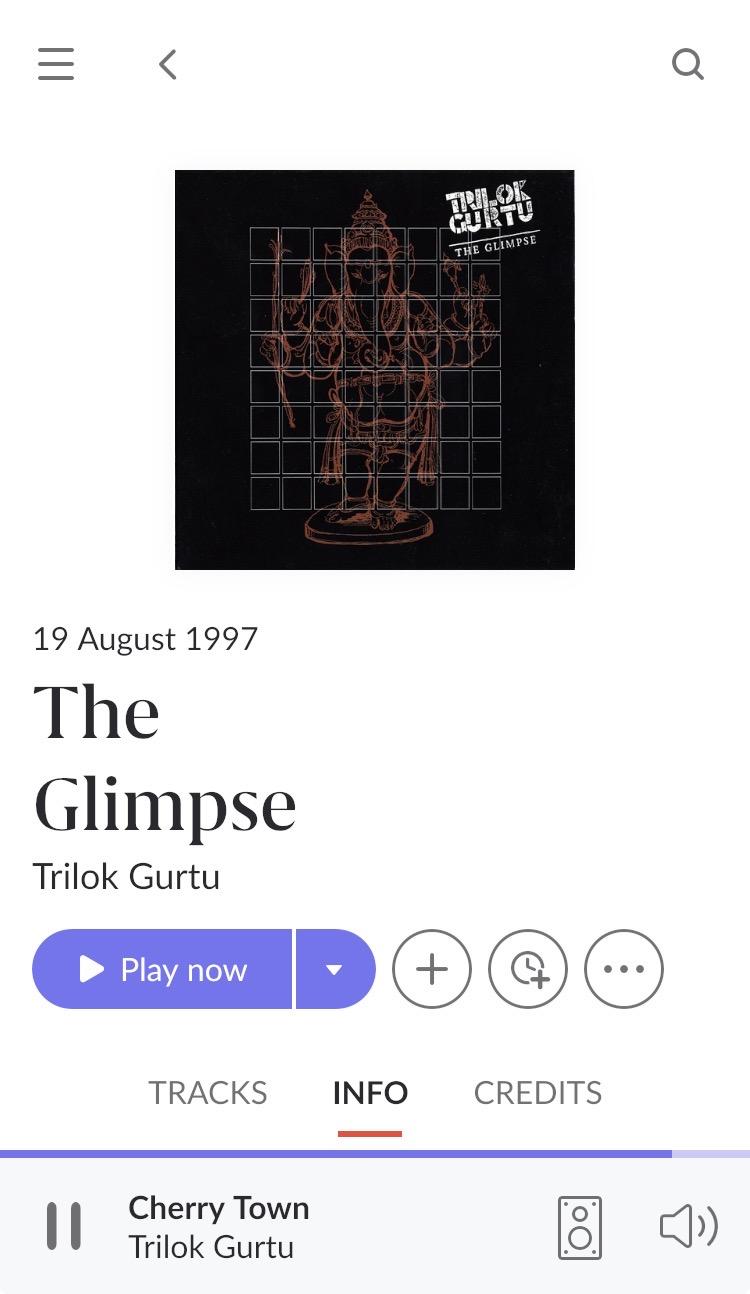750x1294 pixels.
Task: Open the three-dot more options
Action: click(624, 969)
